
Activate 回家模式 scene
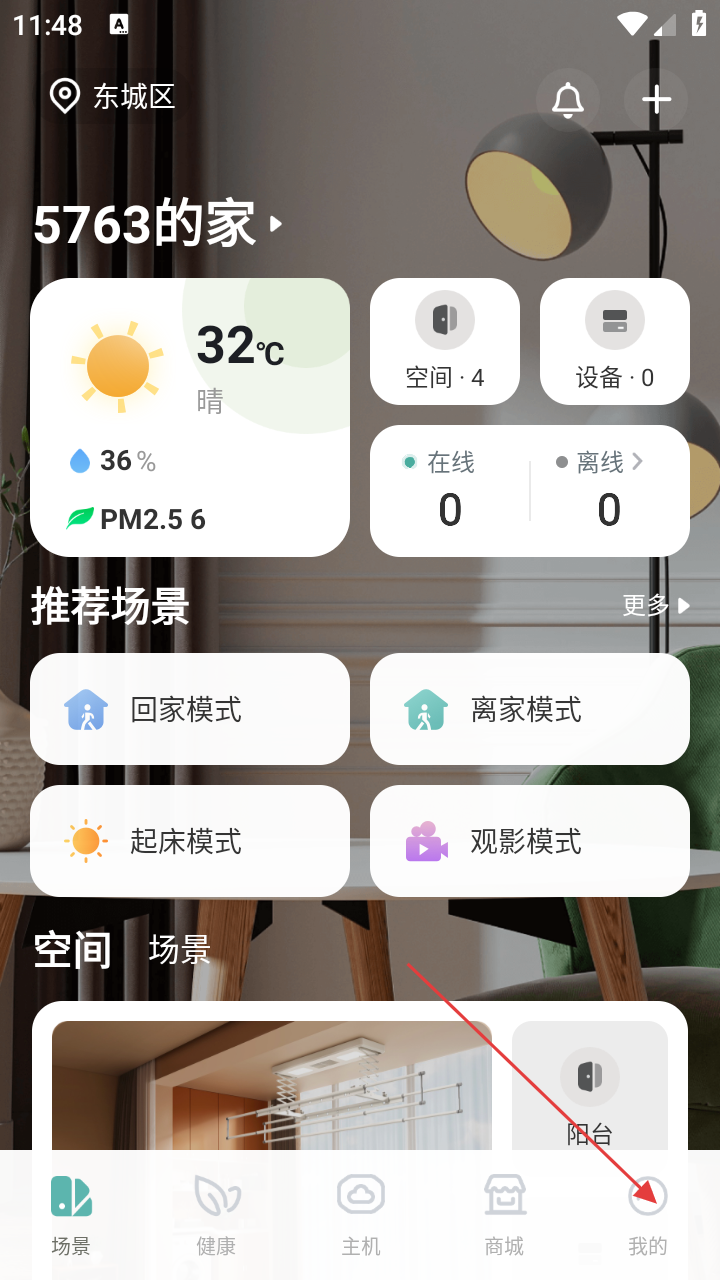tap(190, 709)
